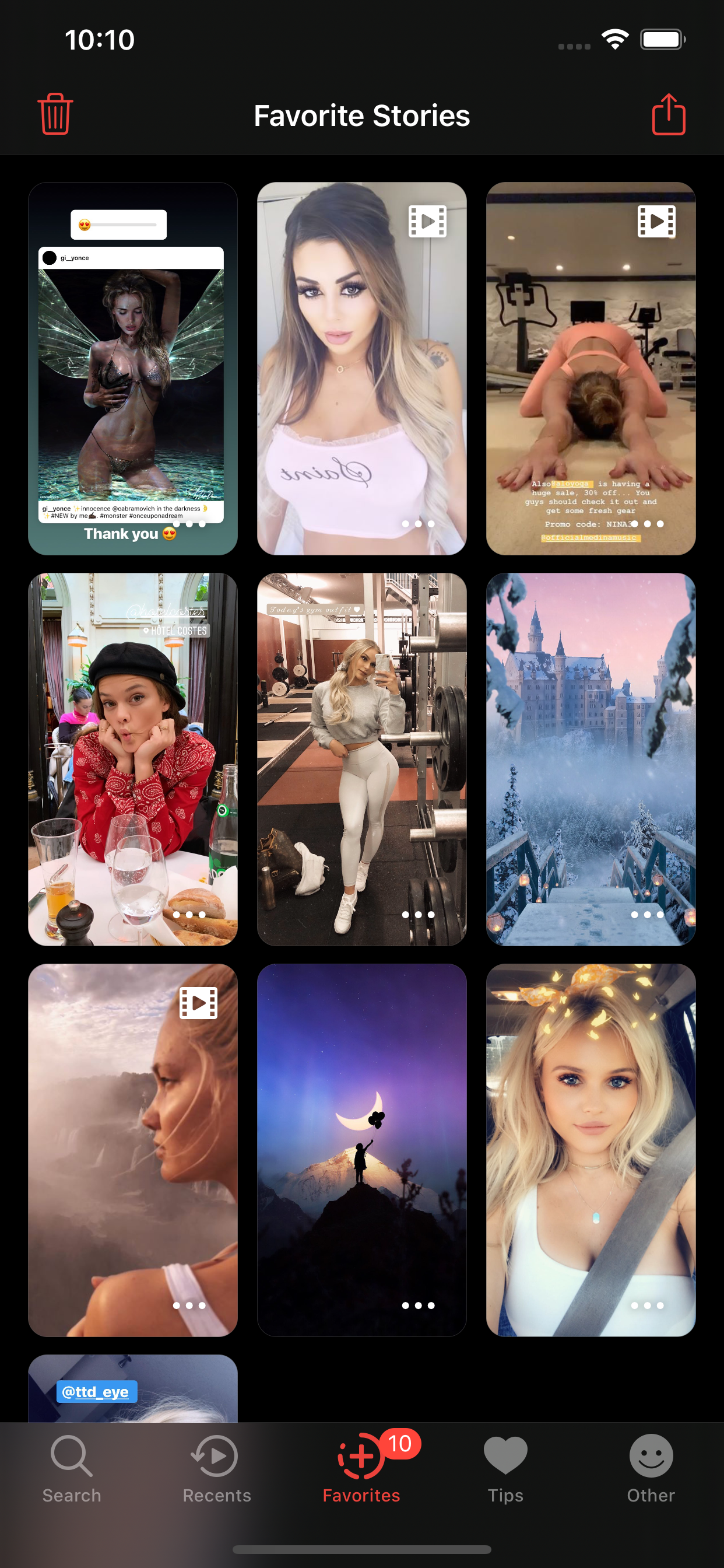
Task: Open the cloudy profile video story
Action: point(133,1150)
